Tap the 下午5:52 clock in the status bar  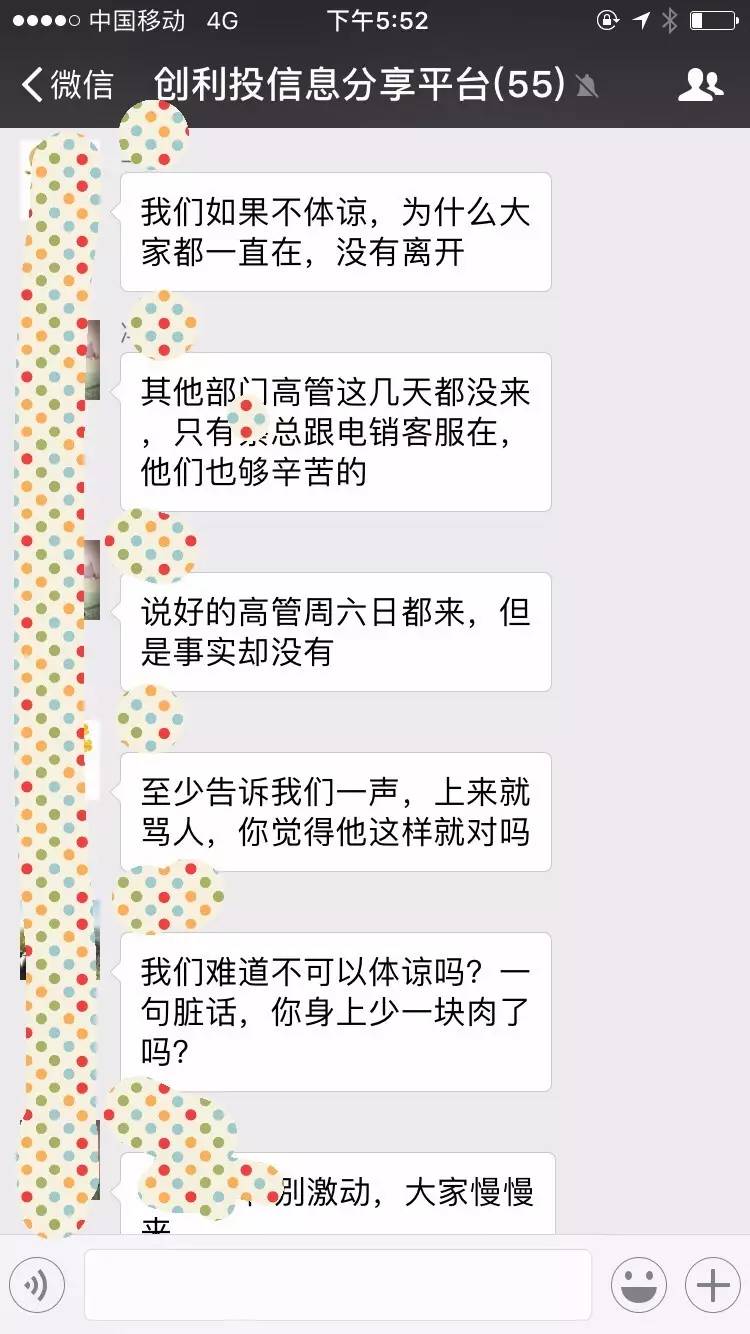click(x=379, y=19)
